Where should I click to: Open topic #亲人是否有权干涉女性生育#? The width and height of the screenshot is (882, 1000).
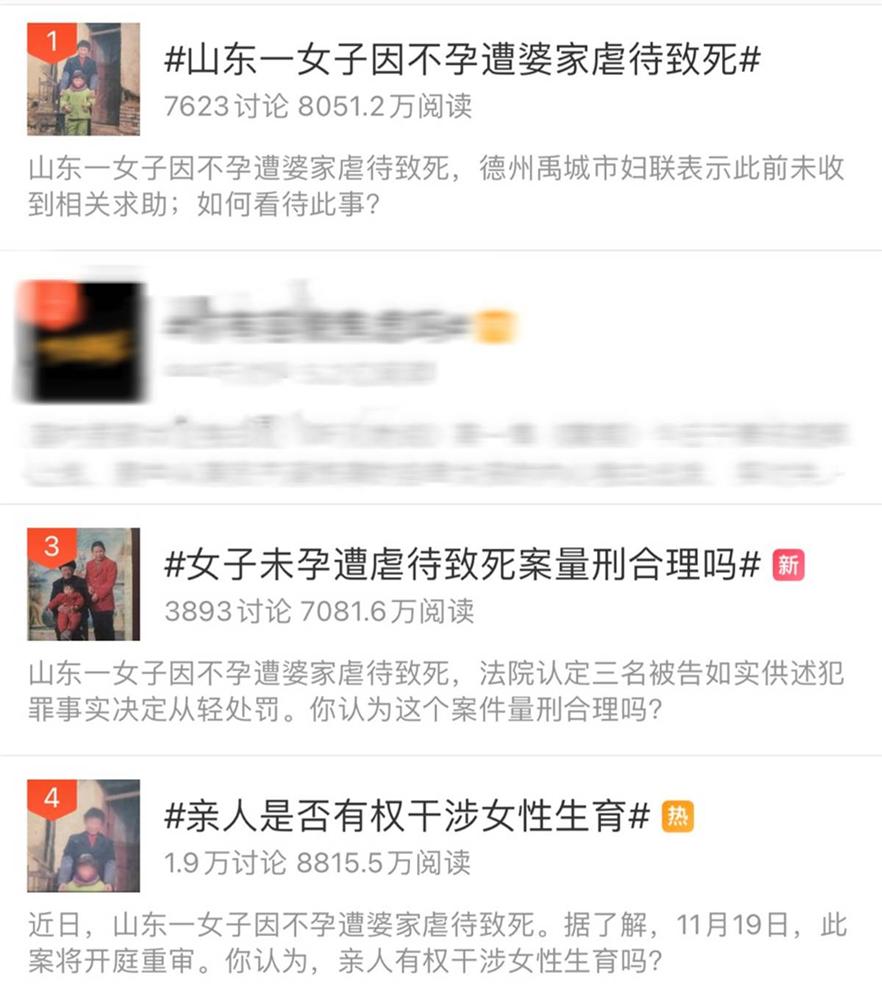[x=408, y=816]
